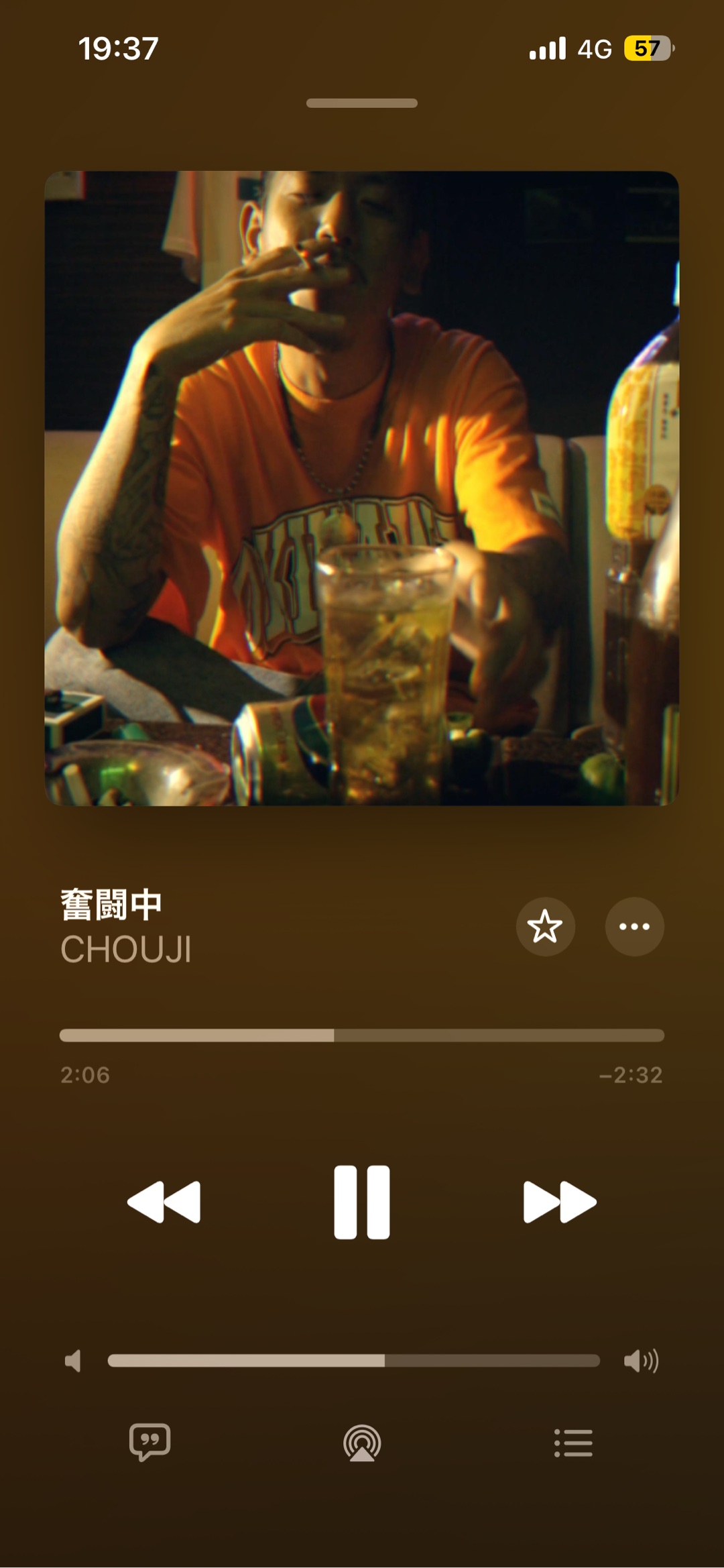Tap the playback progress bar
Viewport: 724px width, 1568px height.
coord(362,1035)
